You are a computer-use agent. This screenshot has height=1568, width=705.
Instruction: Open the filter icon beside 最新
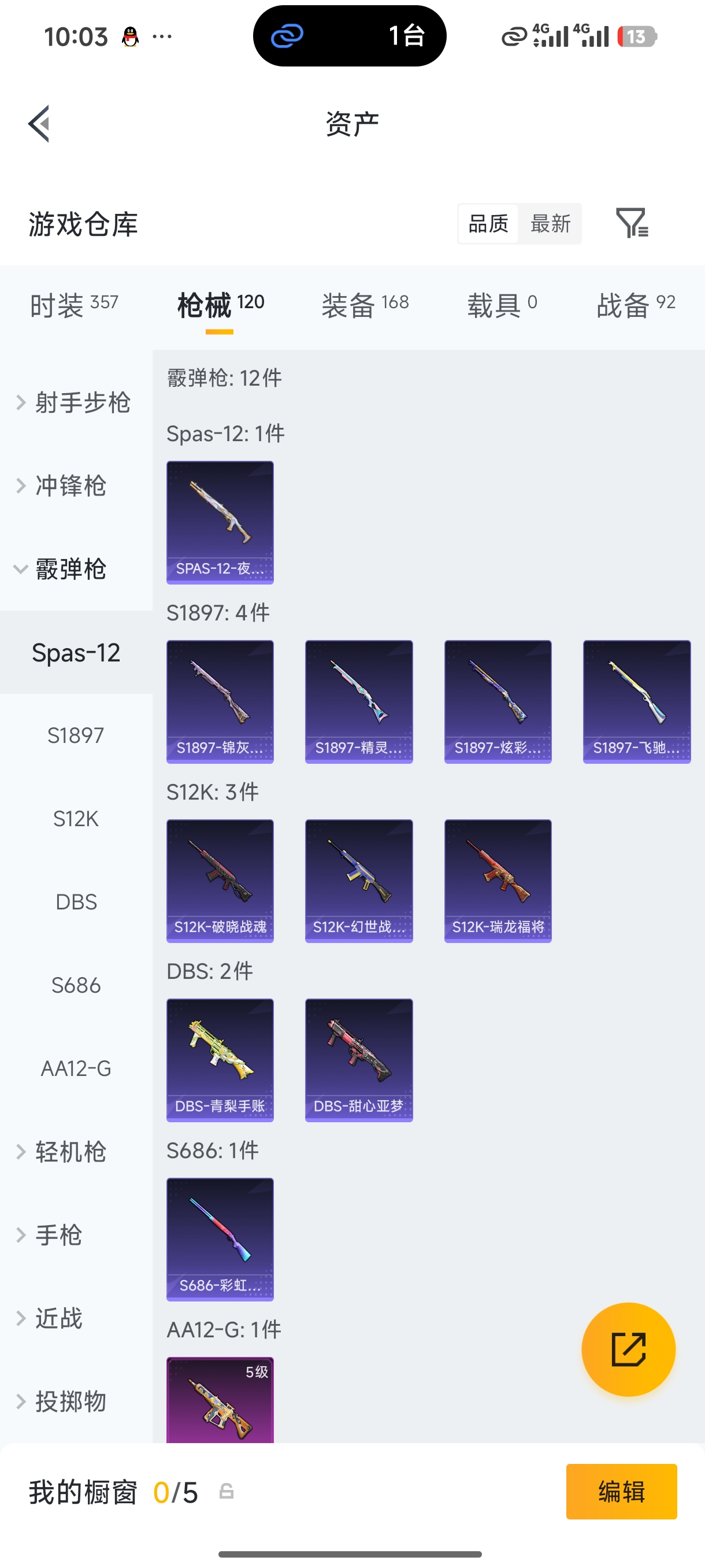click(x=632, y=223)
